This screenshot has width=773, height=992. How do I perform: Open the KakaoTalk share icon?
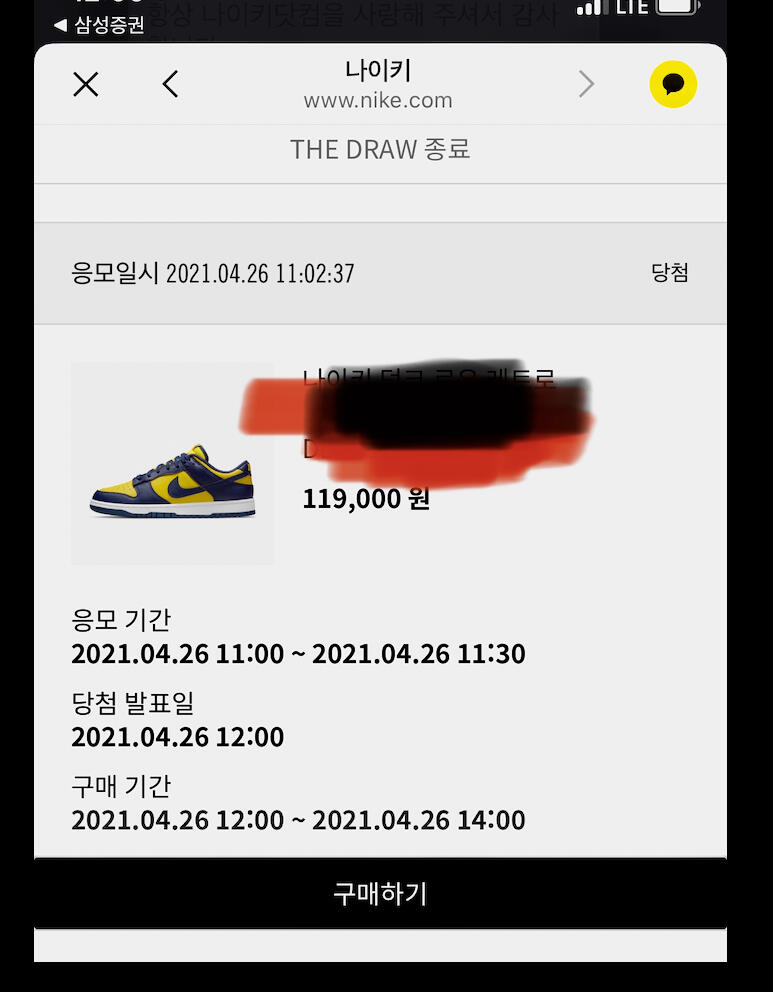tap(673, 85)
